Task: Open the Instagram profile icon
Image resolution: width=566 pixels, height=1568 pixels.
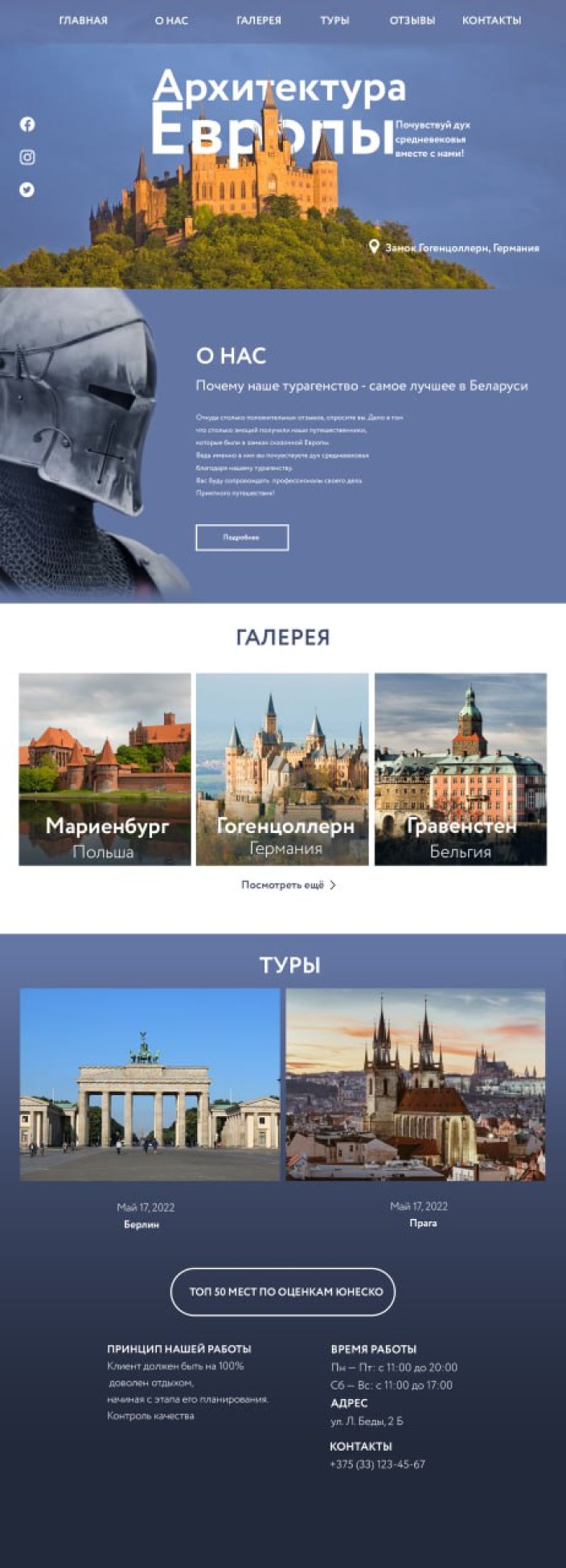Action: (27, 157)
